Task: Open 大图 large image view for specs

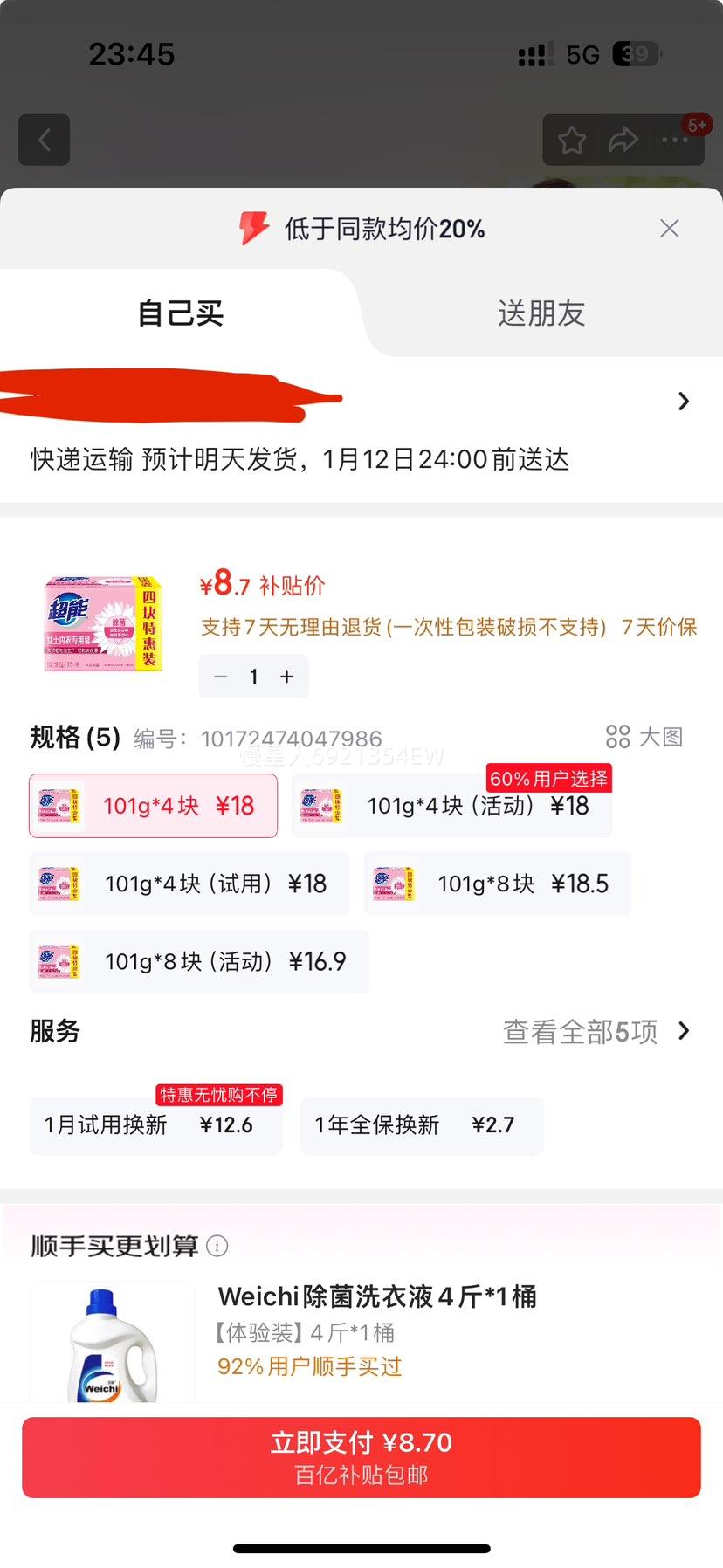Action: tap(645, 737)
